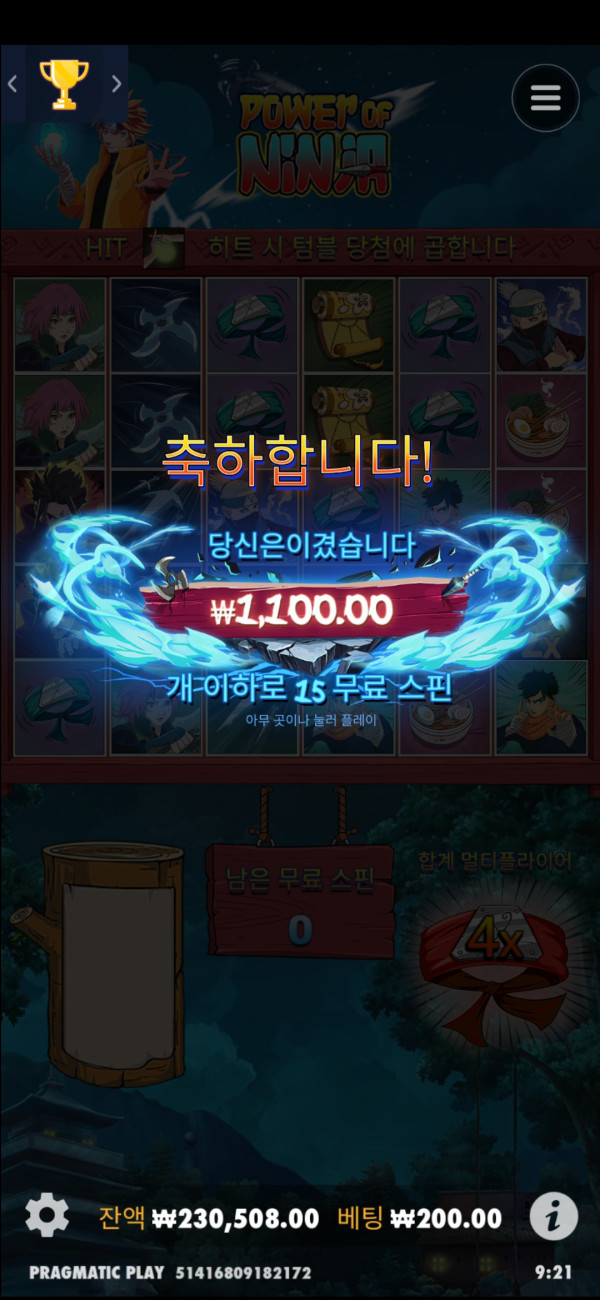The image size is (600, 1300).
Task: Open the tournament trophy panel
Action: [64, 84]
